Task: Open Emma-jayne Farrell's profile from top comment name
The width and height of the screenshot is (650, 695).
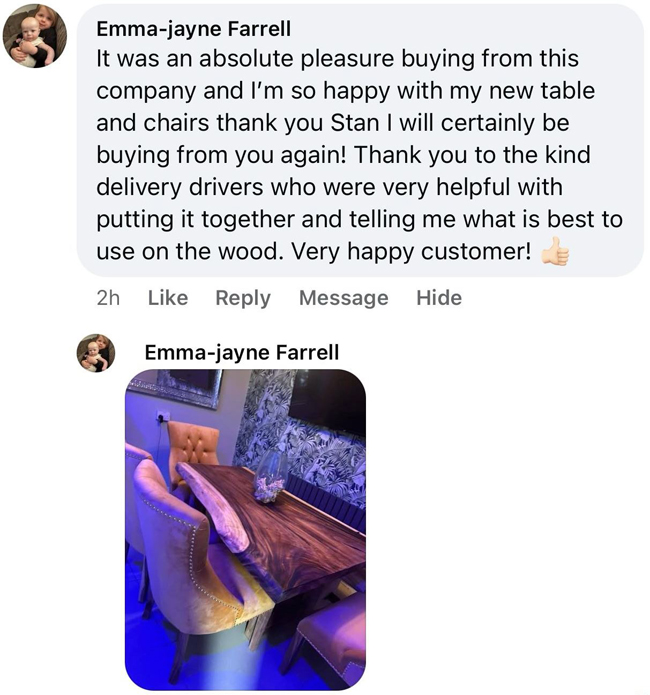Action: [193, 28]
